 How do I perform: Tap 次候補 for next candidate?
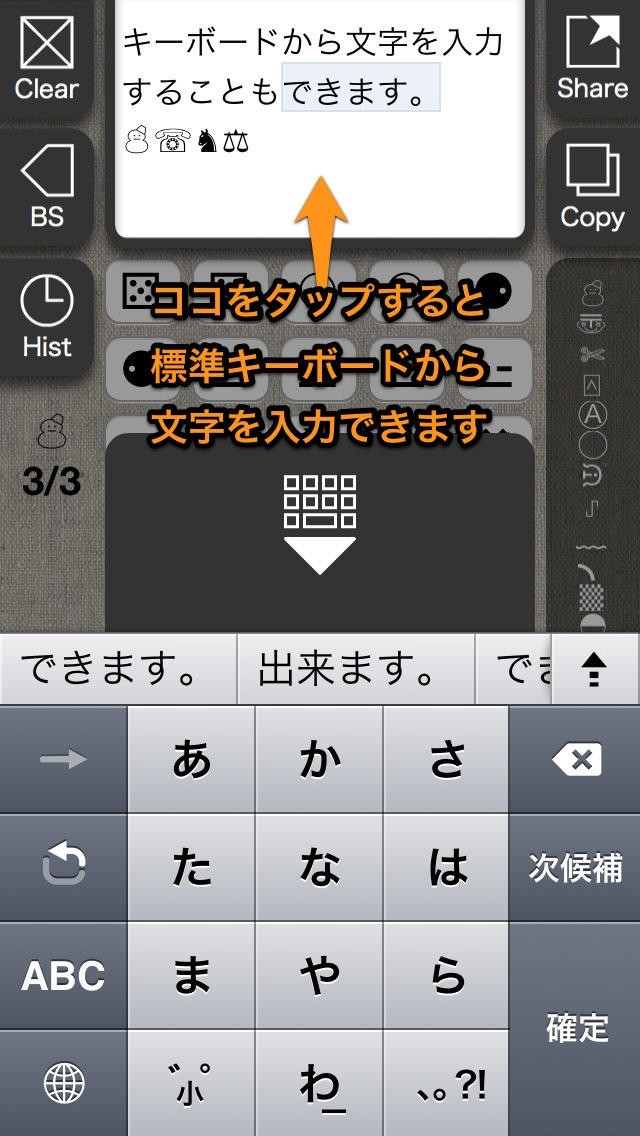[x=575, y=868]
